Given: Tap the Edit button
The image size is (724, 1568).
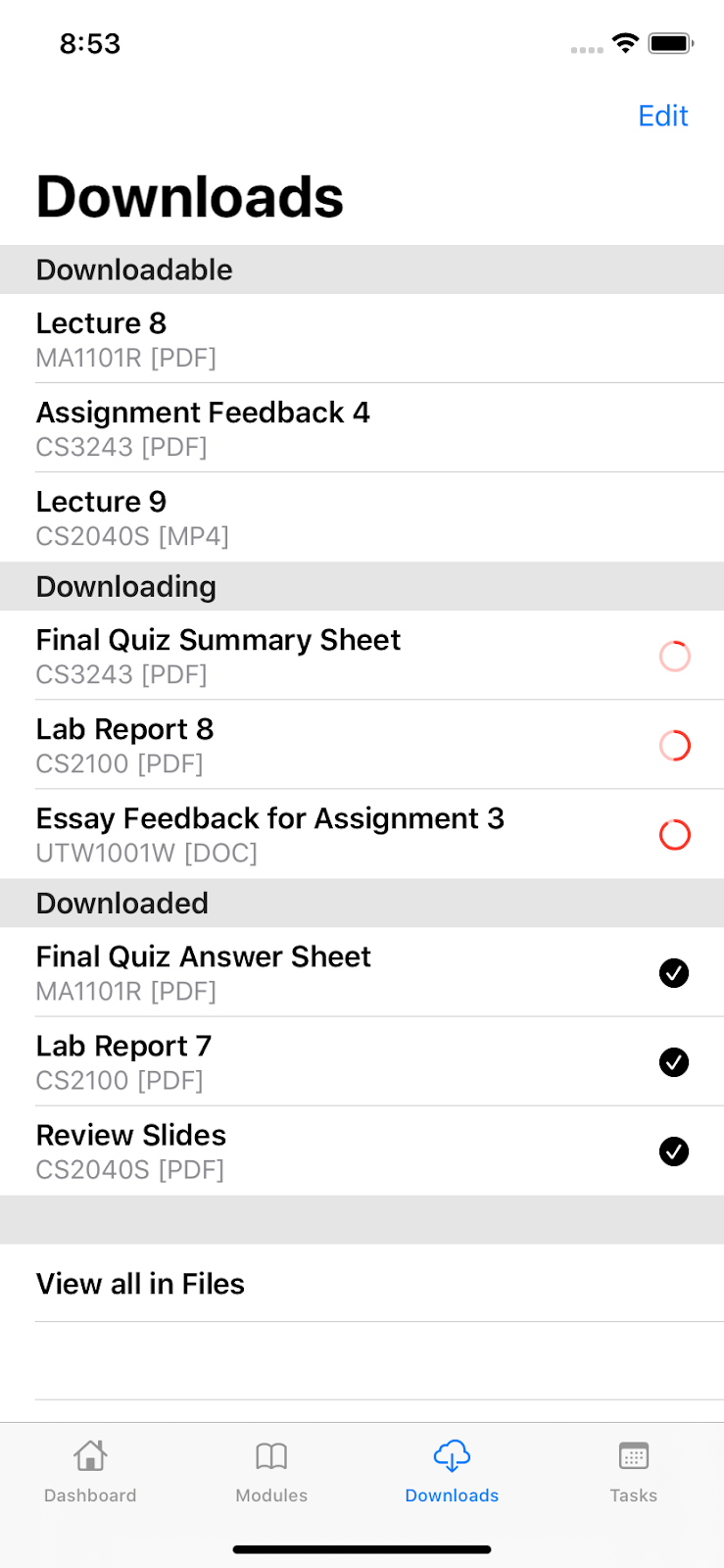Looking at the screenshot, I should click(662, 116).
